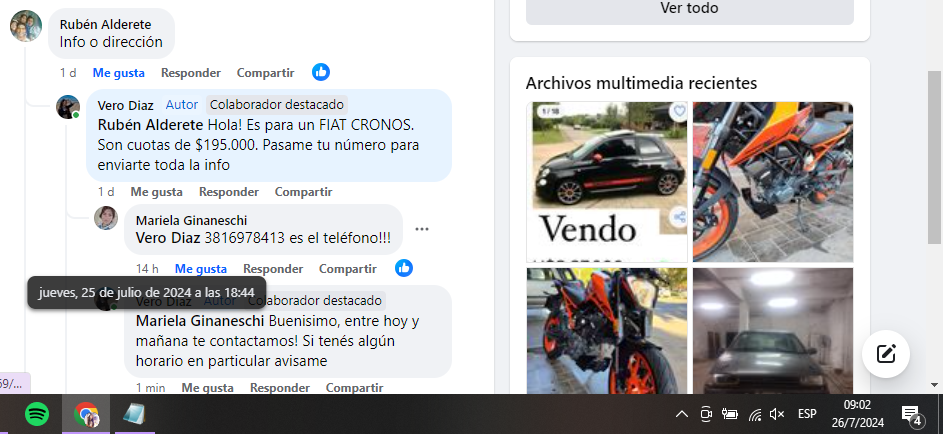Viewport: 943px width, 434px height.
Task: View the gray car photo in the garage
Action: pyautogui.click(x=772, y=332)
